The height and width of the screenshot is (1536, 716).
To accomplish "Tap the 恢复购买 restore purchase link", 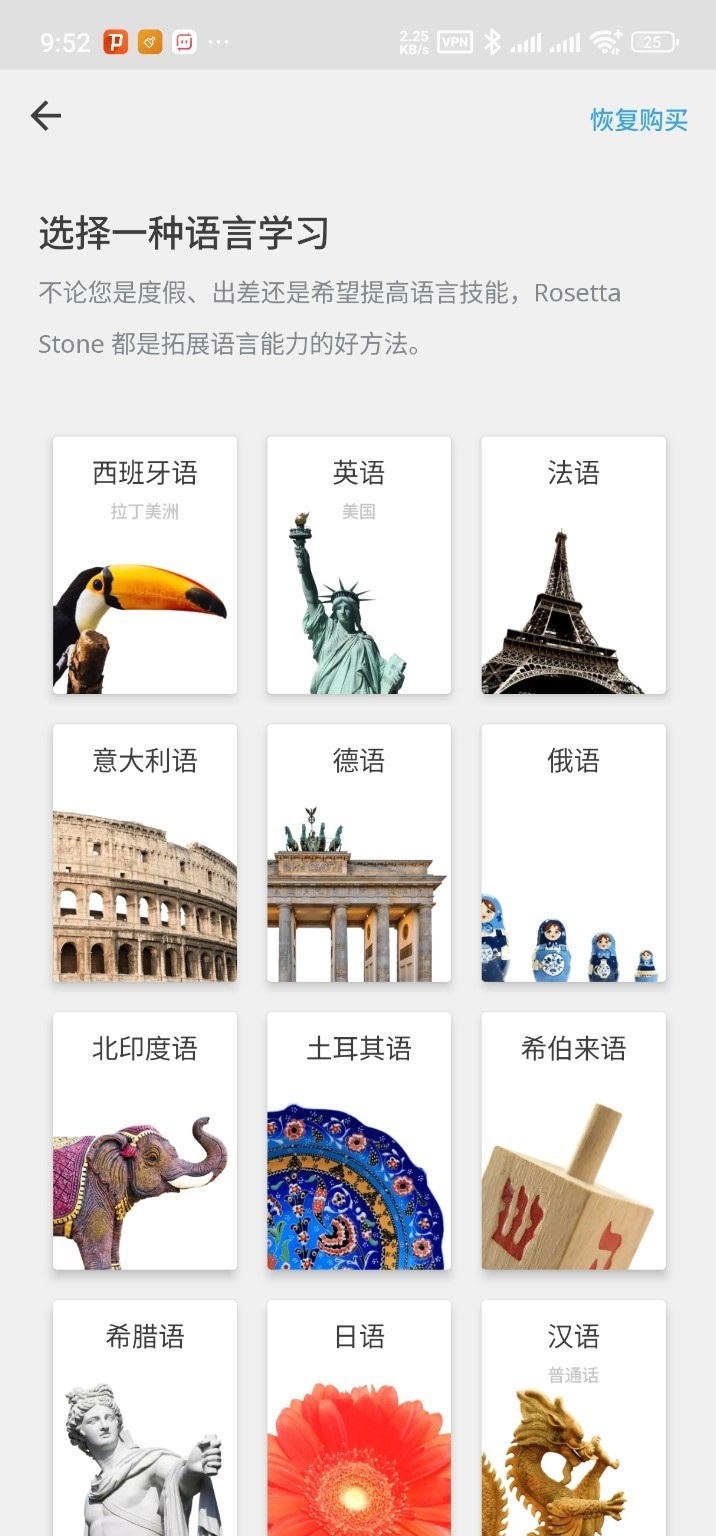I will click(639, 121).
